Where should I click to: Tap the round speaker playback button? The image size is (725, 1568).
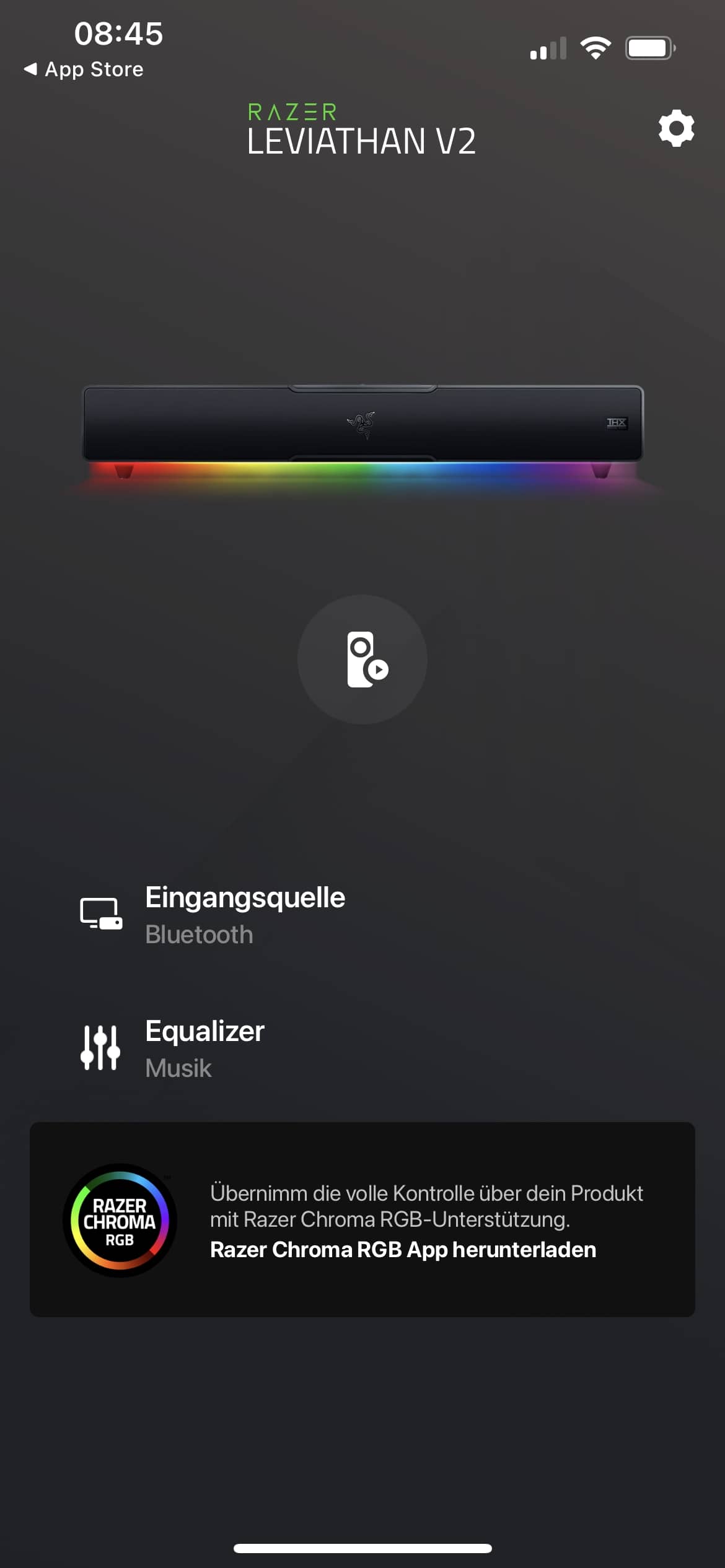pyautogui.click(x=362, y=660)
